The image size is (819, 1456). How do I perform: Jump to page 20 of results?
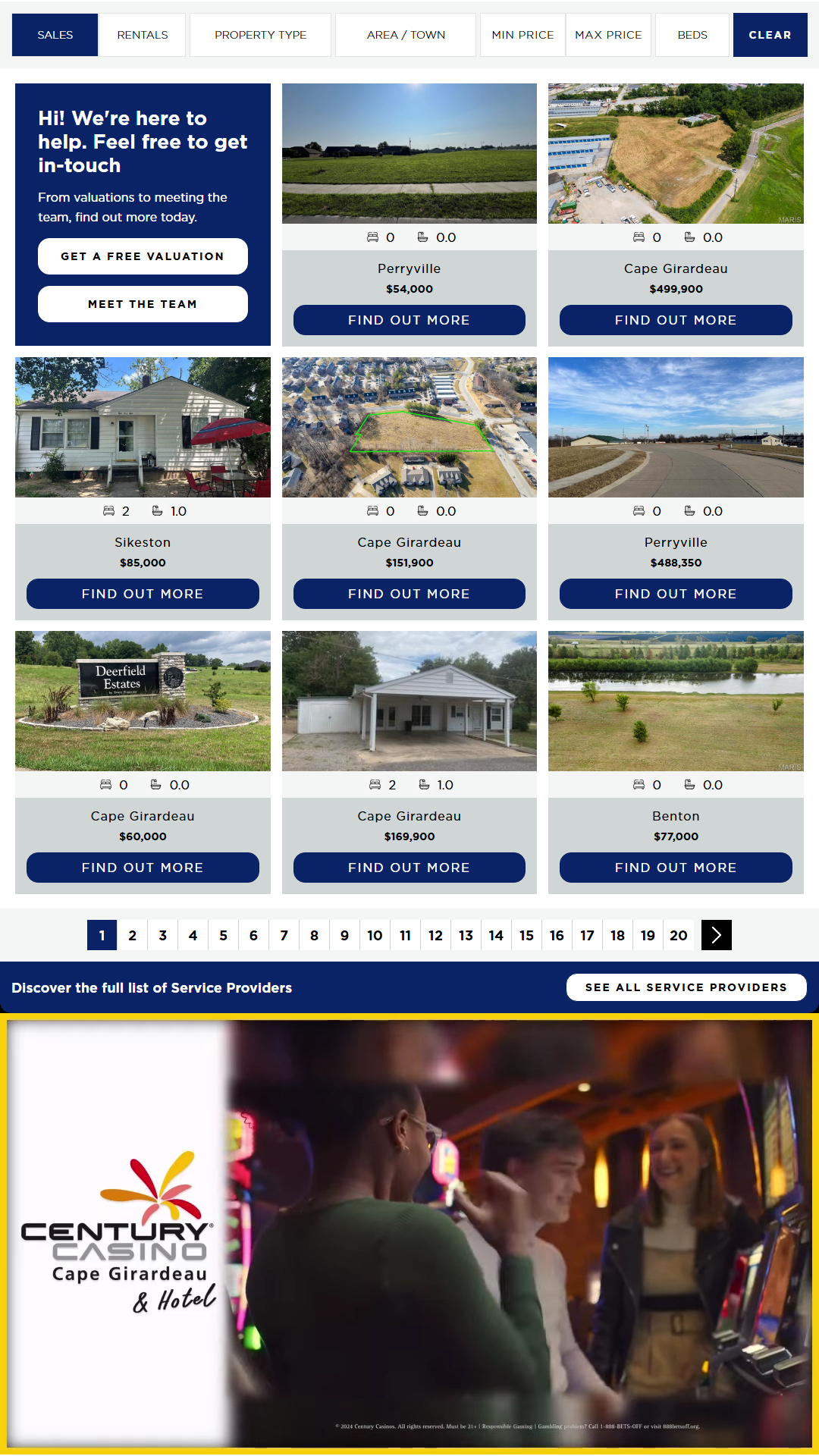click(x=679, y=935)
